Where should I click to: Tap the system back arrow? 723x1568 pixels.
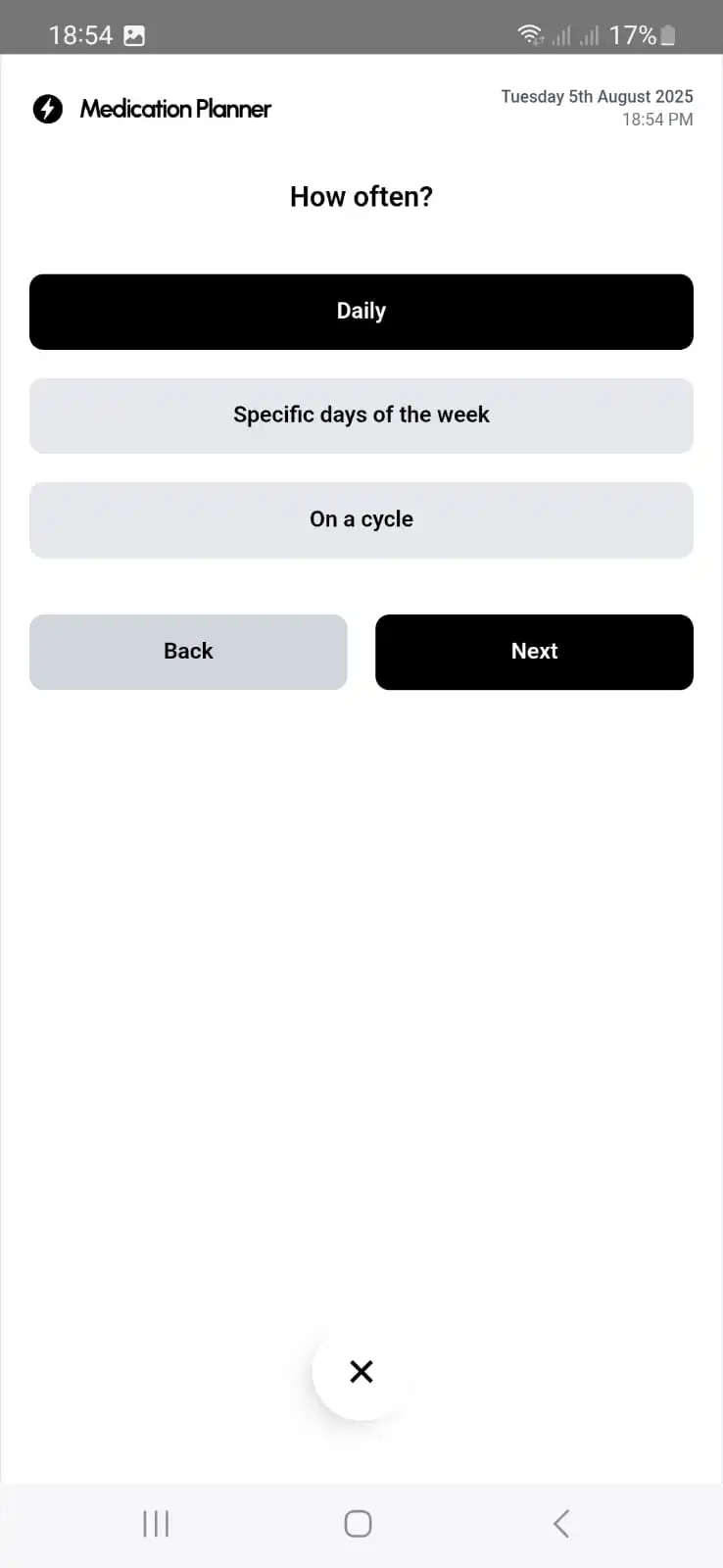point(560,1524)
